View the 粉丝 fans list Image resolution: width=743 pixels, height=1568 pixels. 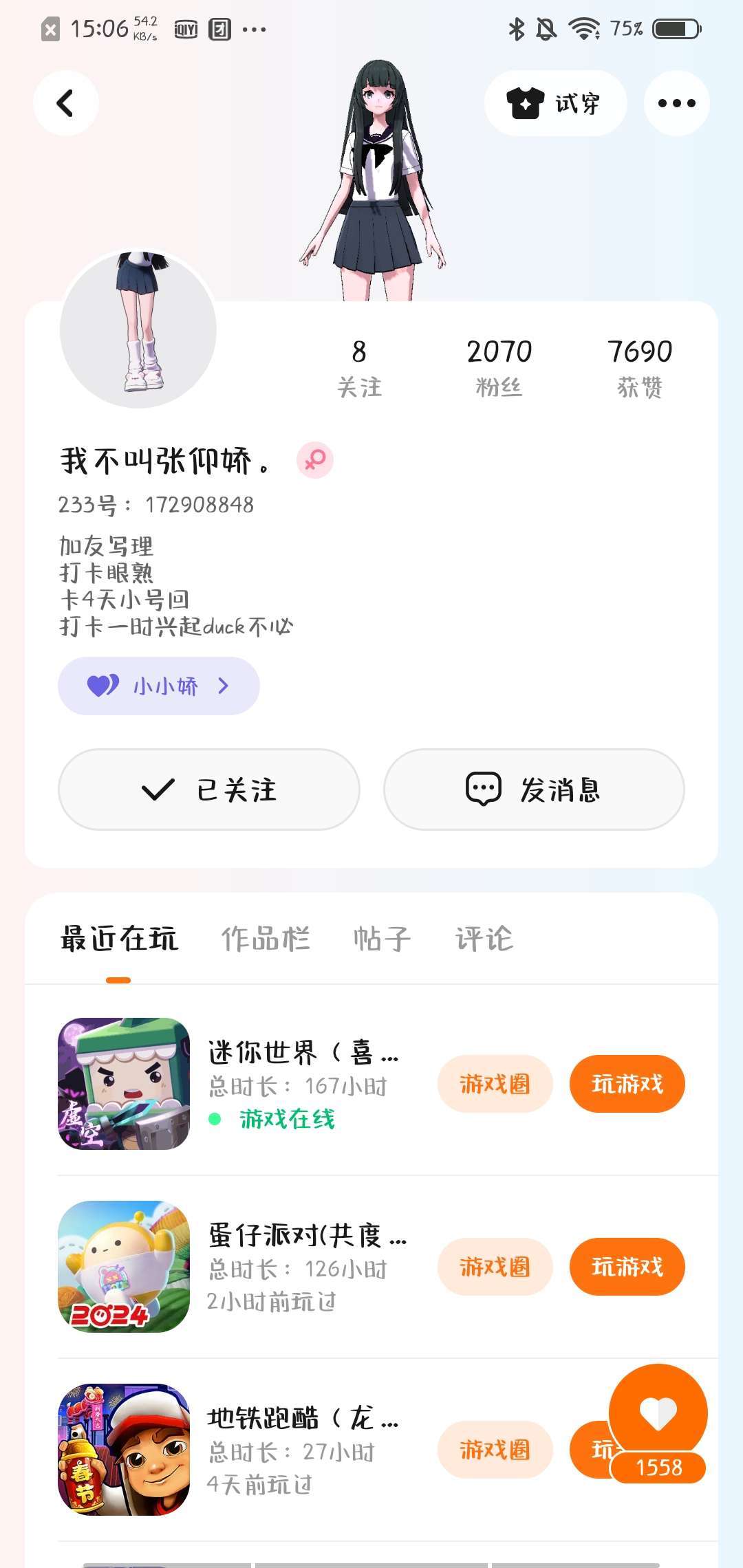coord(499,368)
